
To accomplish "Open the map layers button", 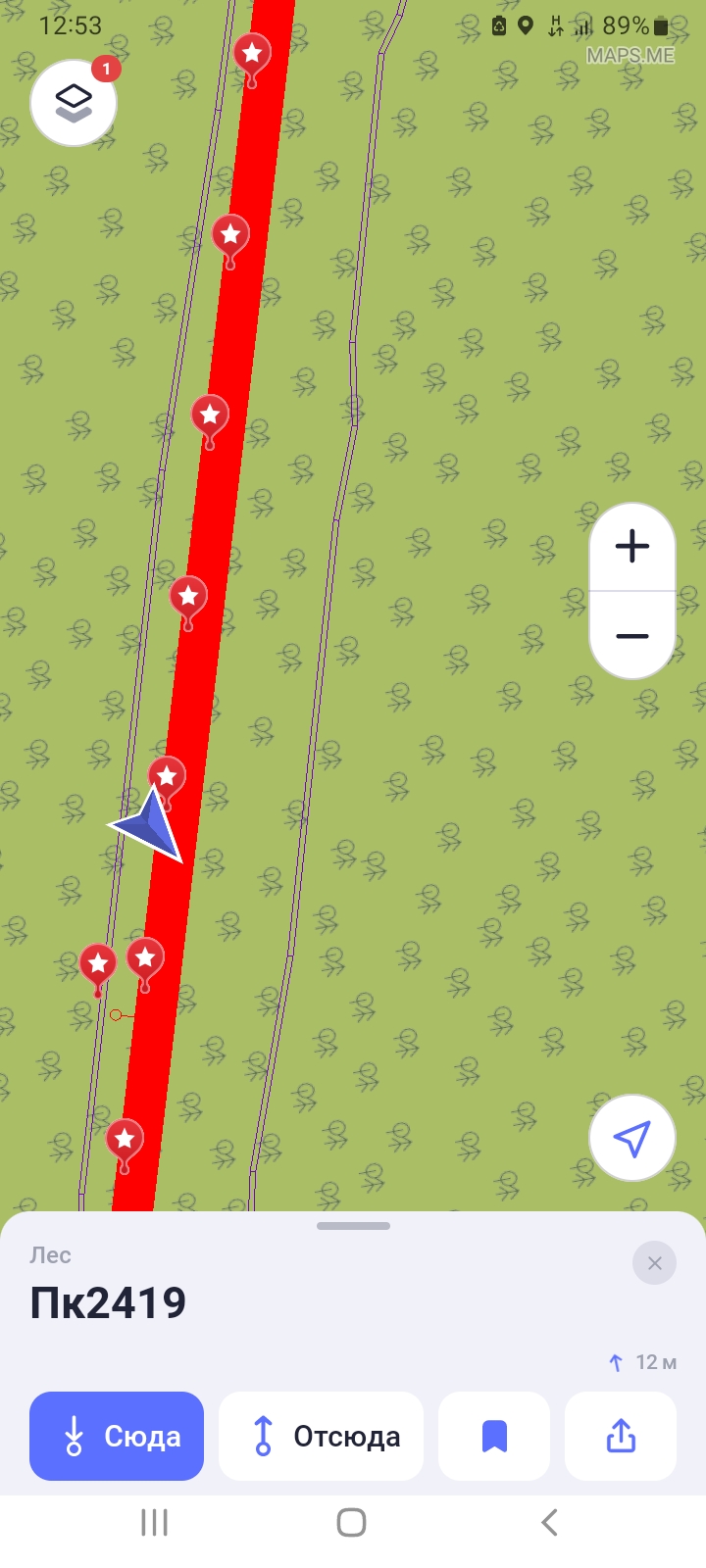I will (x=74, y=103).
